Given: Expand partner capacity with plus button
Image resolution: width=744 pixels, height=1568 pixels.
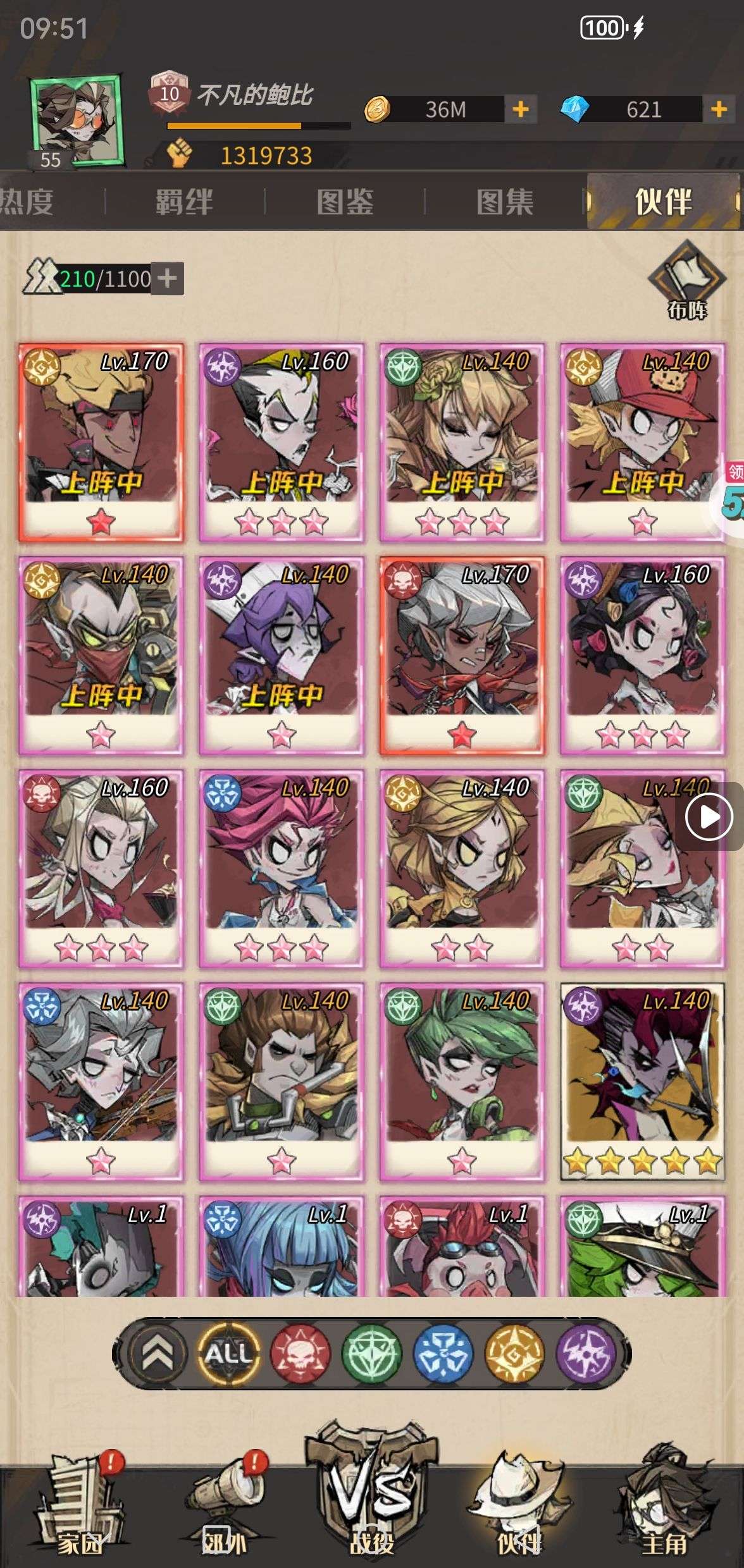Looking at the screenshot, I should [x=167, y=278].
